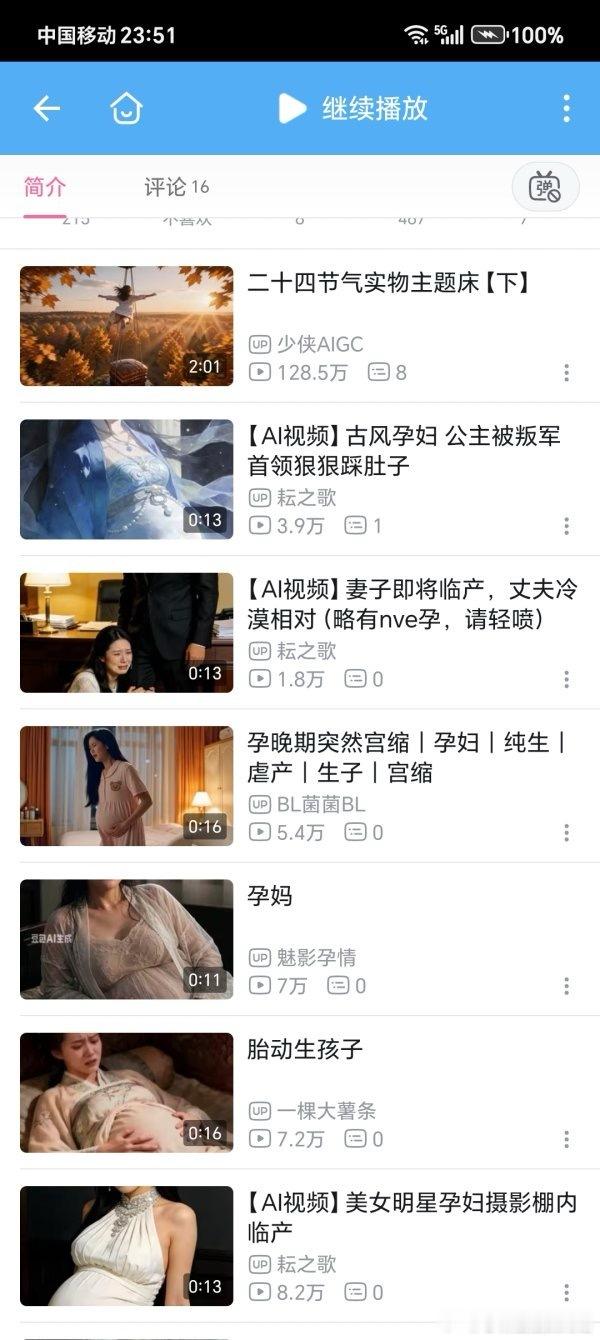
Task: Select the 简介 tab
Action: [x=45, y=187]
